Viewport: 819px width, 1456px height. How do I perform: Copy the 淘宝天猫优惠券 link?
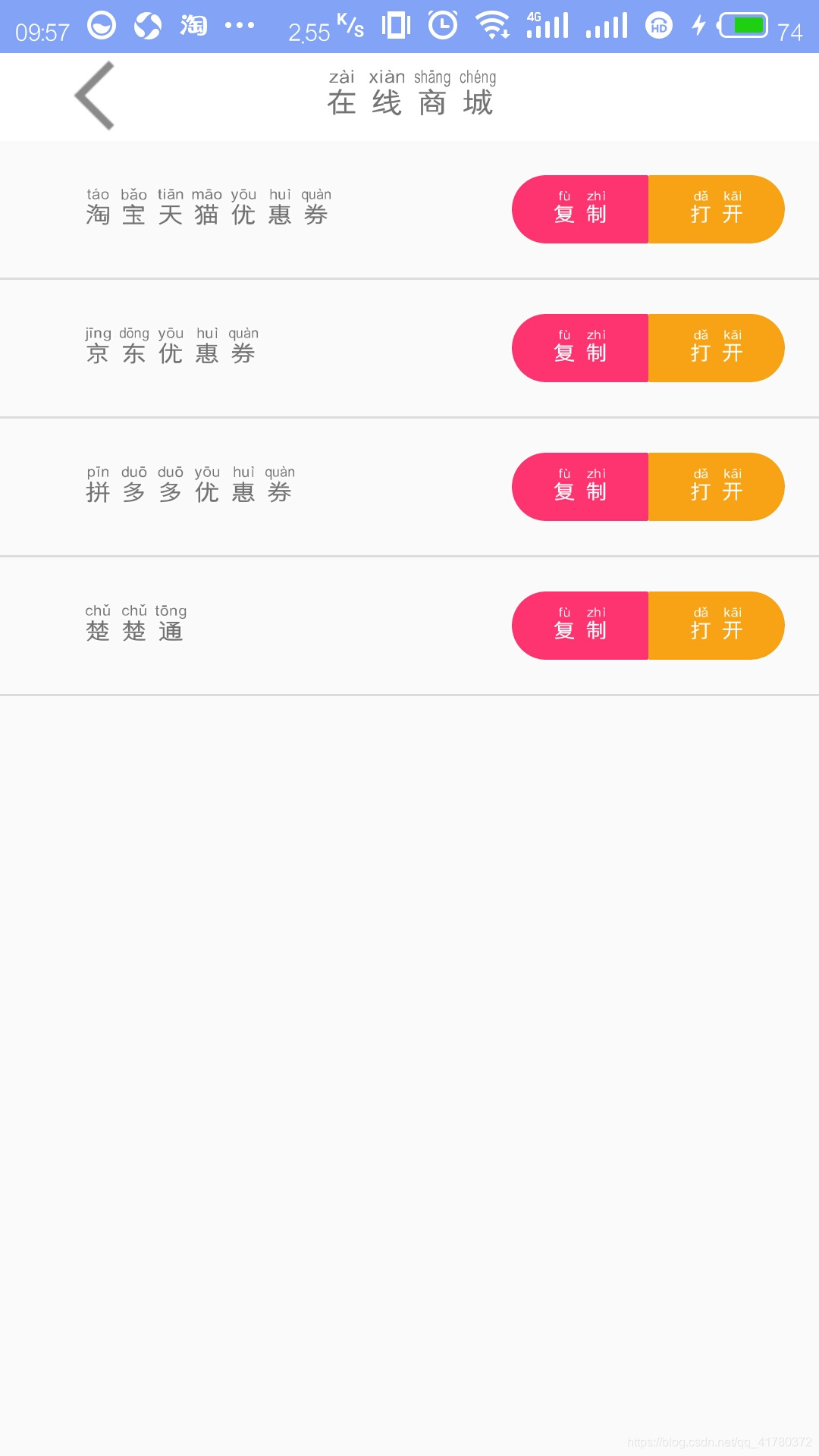coord(580,209)
